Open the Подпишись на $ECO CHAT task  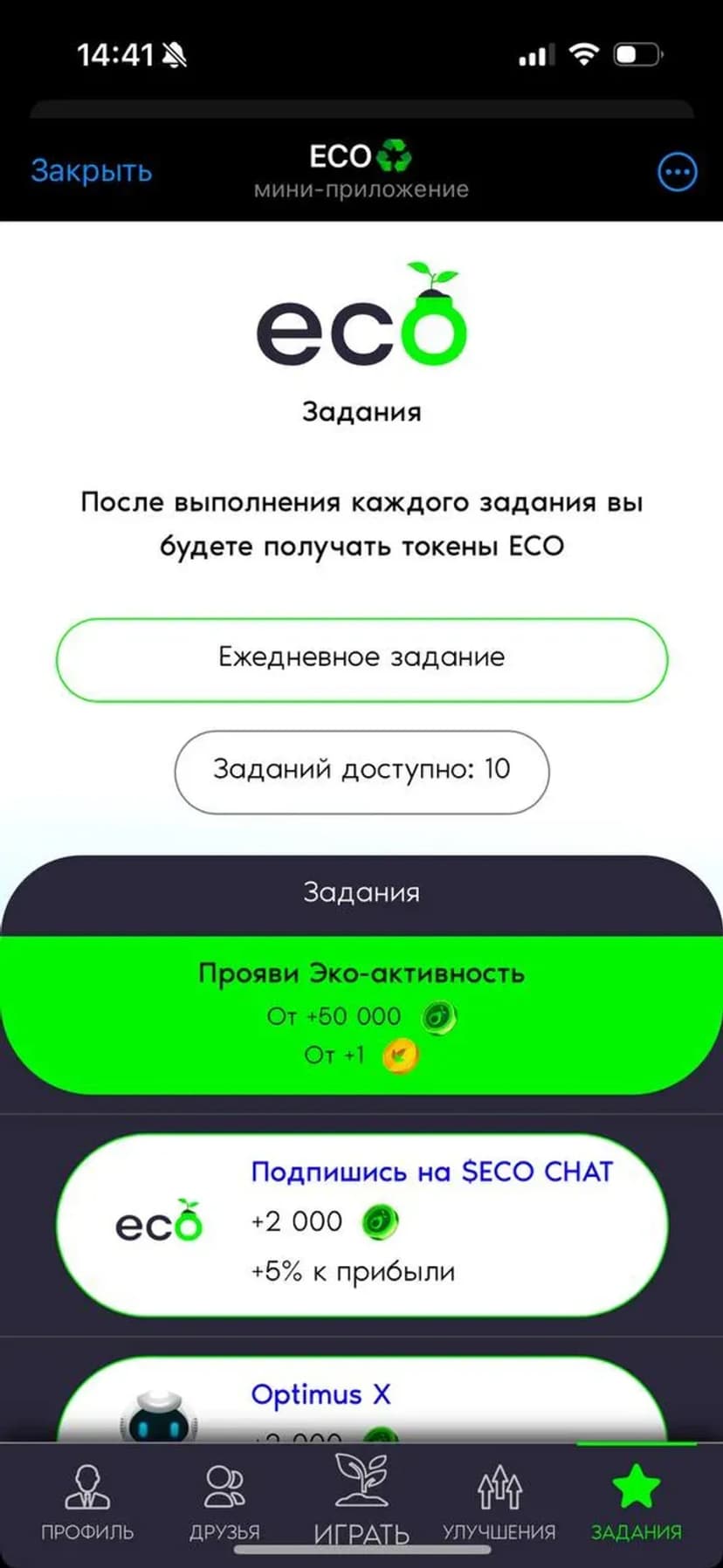click(x=361, y=1224)
